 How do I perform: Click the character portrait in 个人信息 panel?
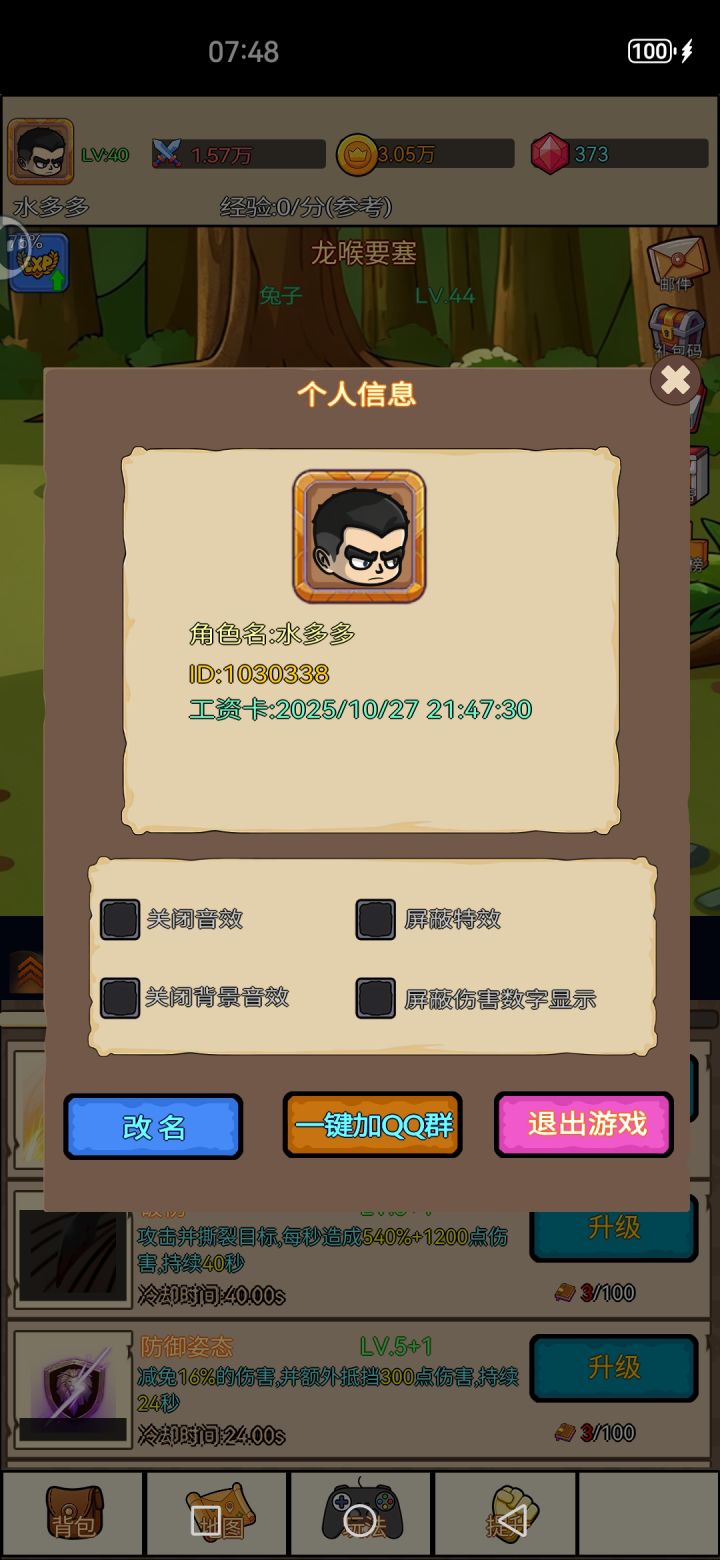(x=358, y=537)
